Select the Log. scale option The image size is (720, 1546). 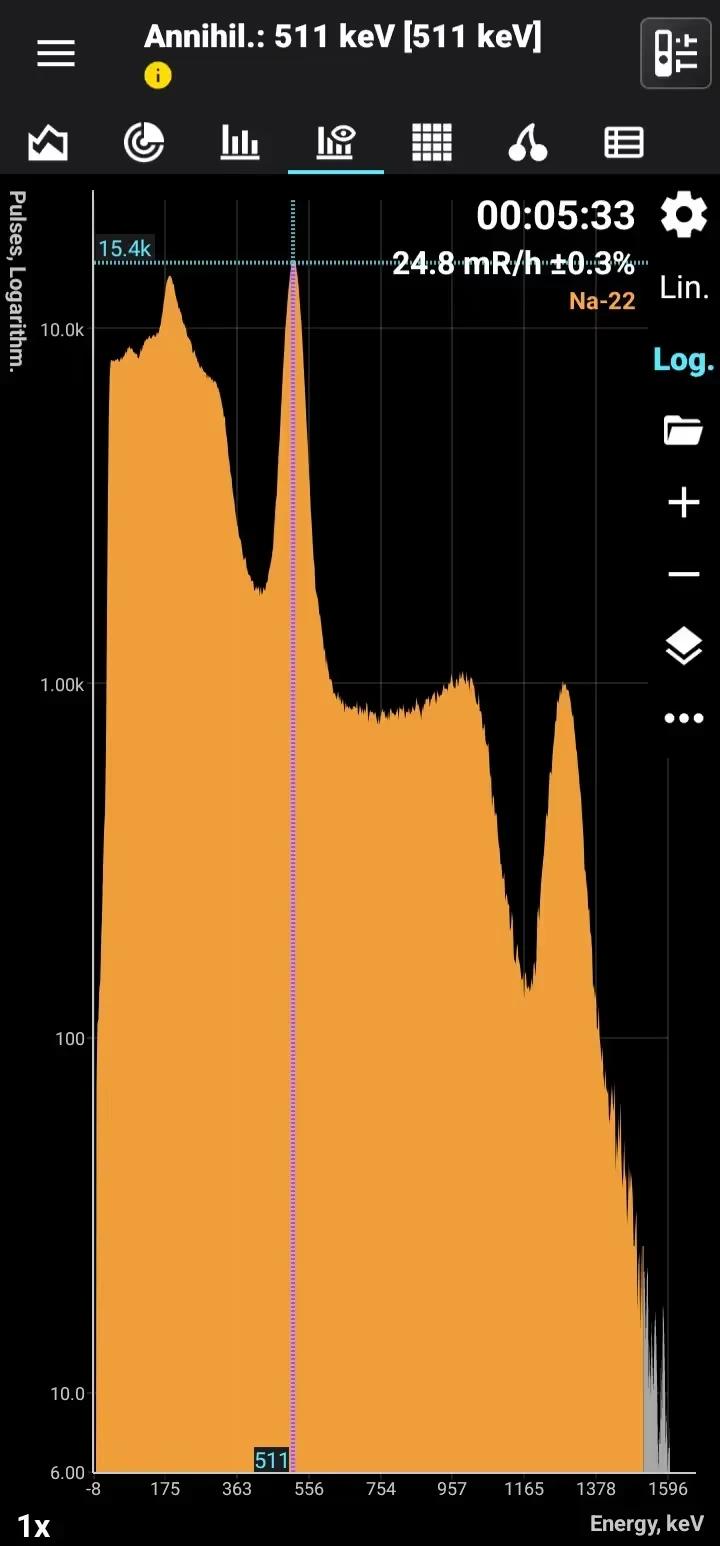(x=684, y=360)
